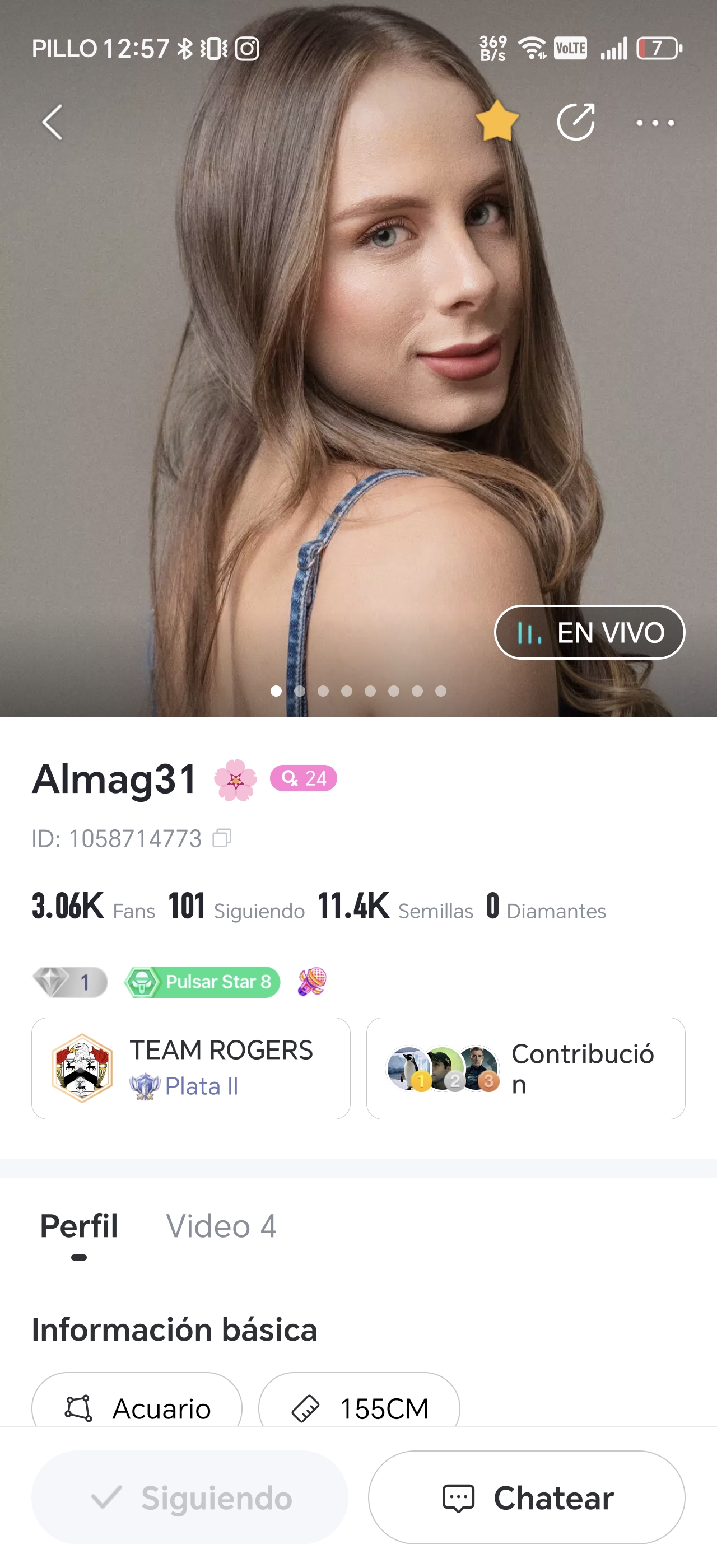The width and height of the screenshot is (717, 1568).
Task: Open the TEAM ROGERS card
Action: 190,1068
